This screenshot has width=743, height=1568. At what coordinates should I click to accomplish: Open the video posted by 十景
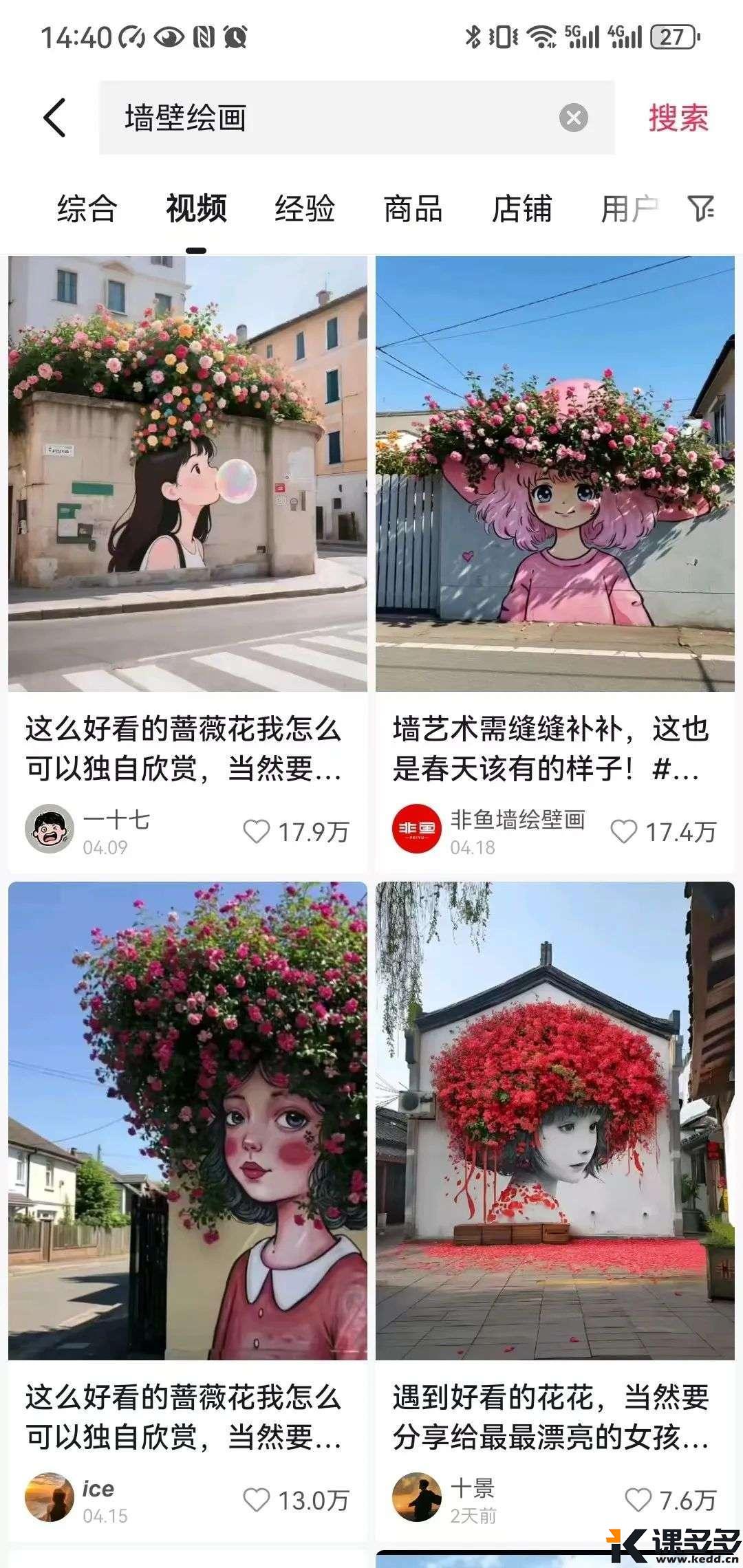click(554, 1120)
